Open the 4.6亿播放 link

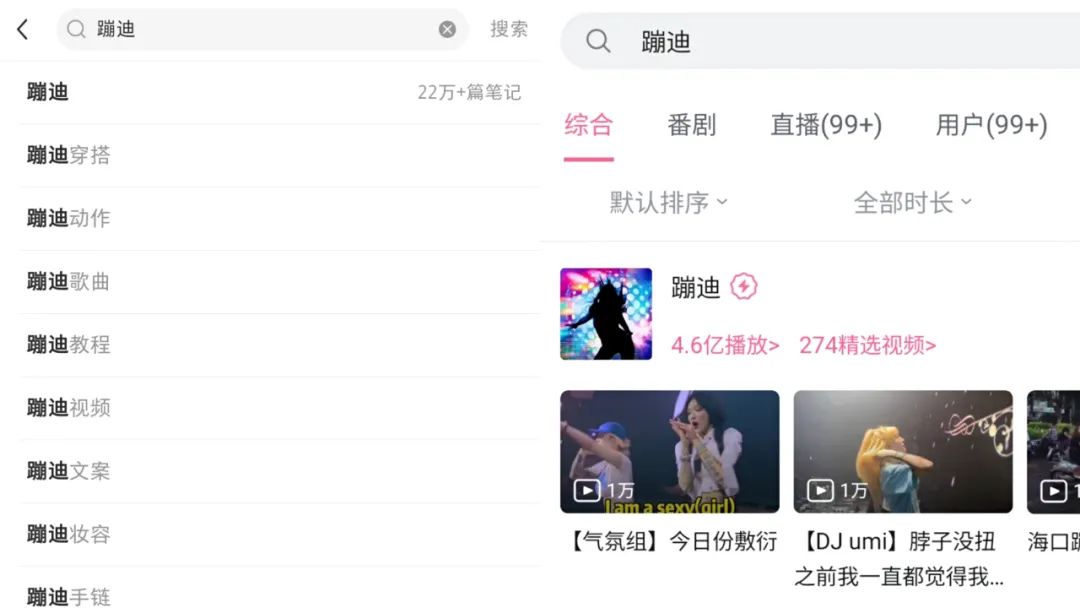click(x=725, y=345)
